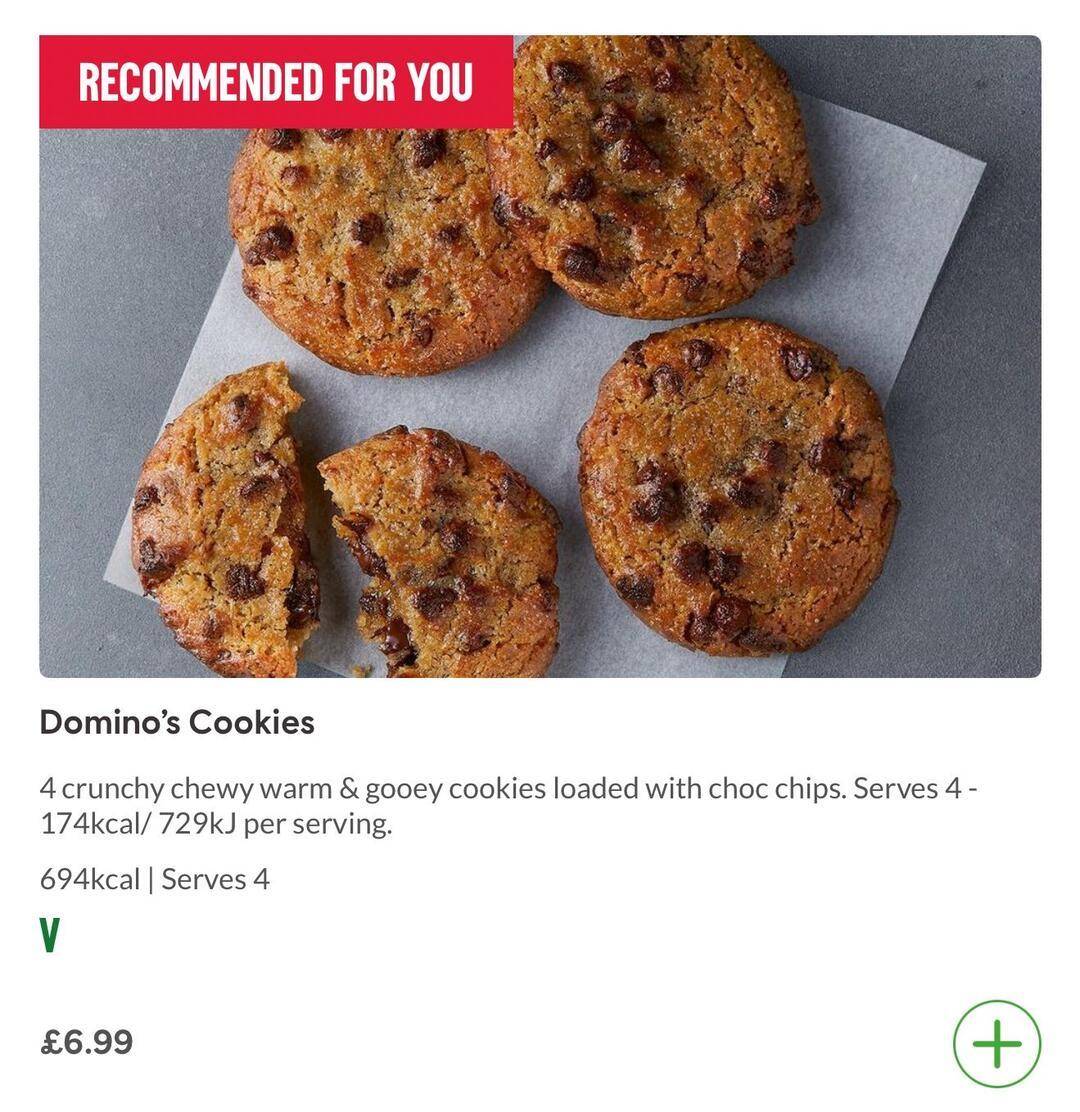Add Domino's Cookies to basket
The width and height of the screenshot is (1080, 1112).
tap(996, 1043)
